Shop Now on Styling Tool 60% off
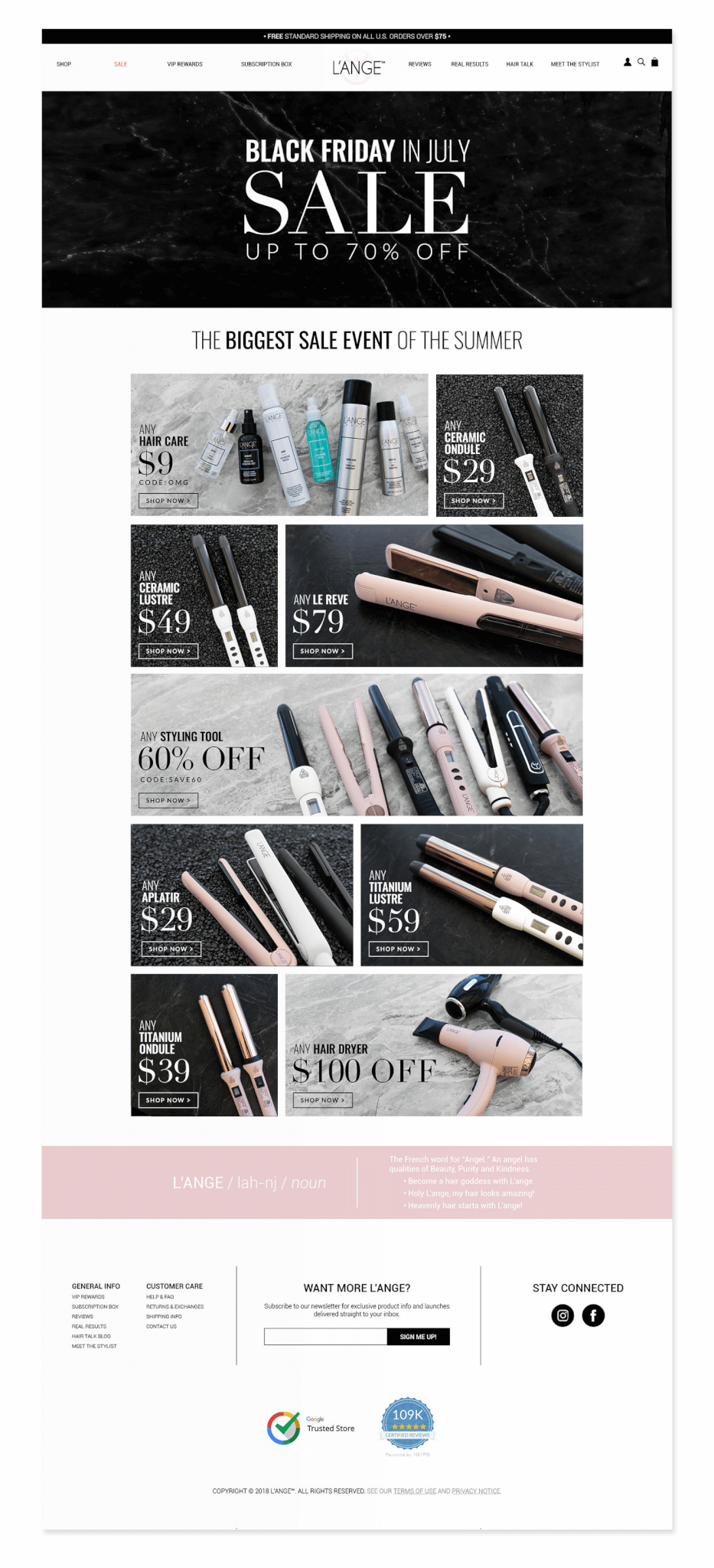Screen dimensions: 714x1568 [x=168, y=800]
